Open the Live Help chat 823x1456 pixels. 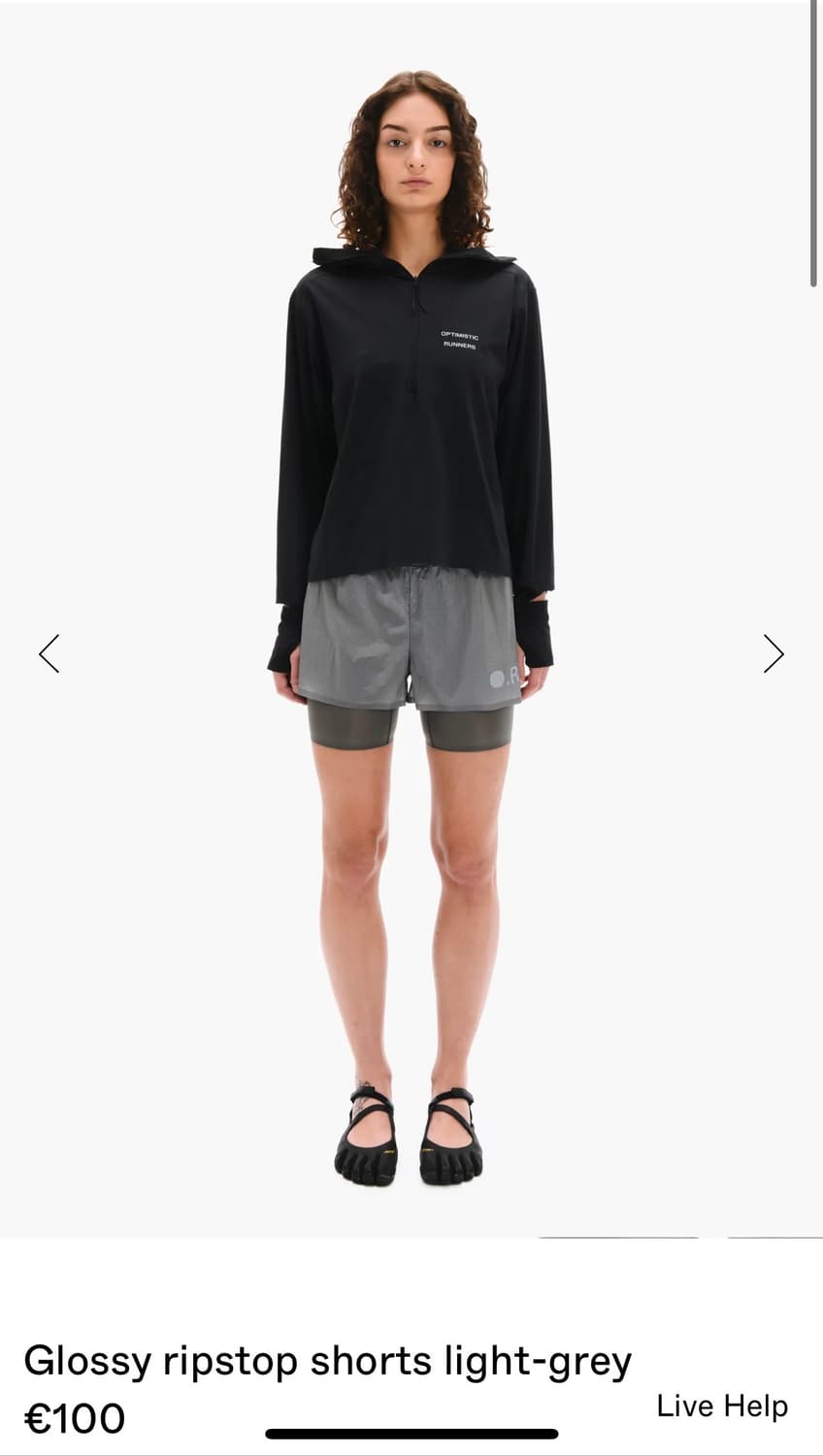click(722, 1405)
